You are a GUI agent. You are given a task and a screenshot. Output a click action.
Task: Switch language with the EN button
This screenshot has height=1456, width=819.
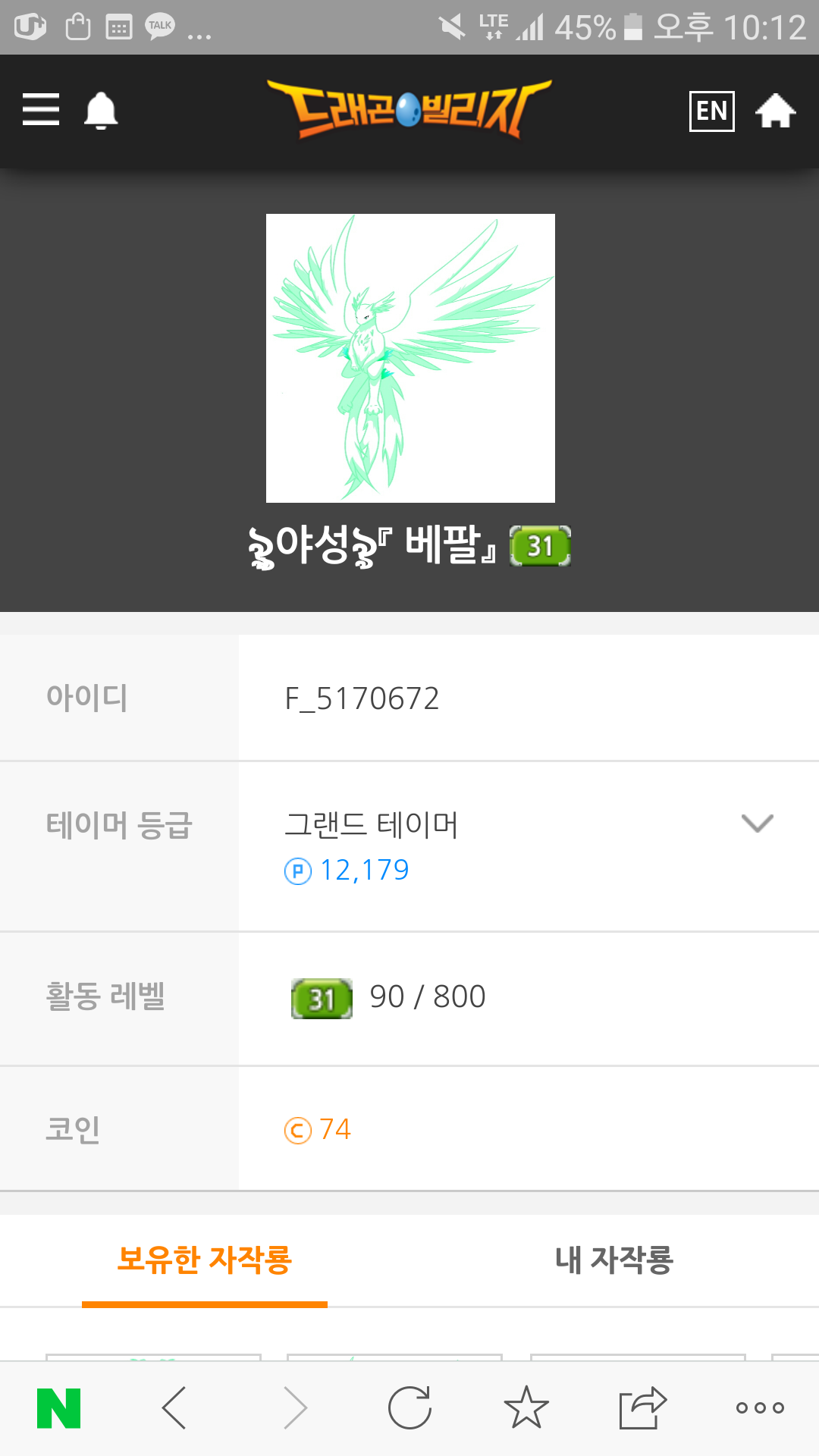coord(711,111)
